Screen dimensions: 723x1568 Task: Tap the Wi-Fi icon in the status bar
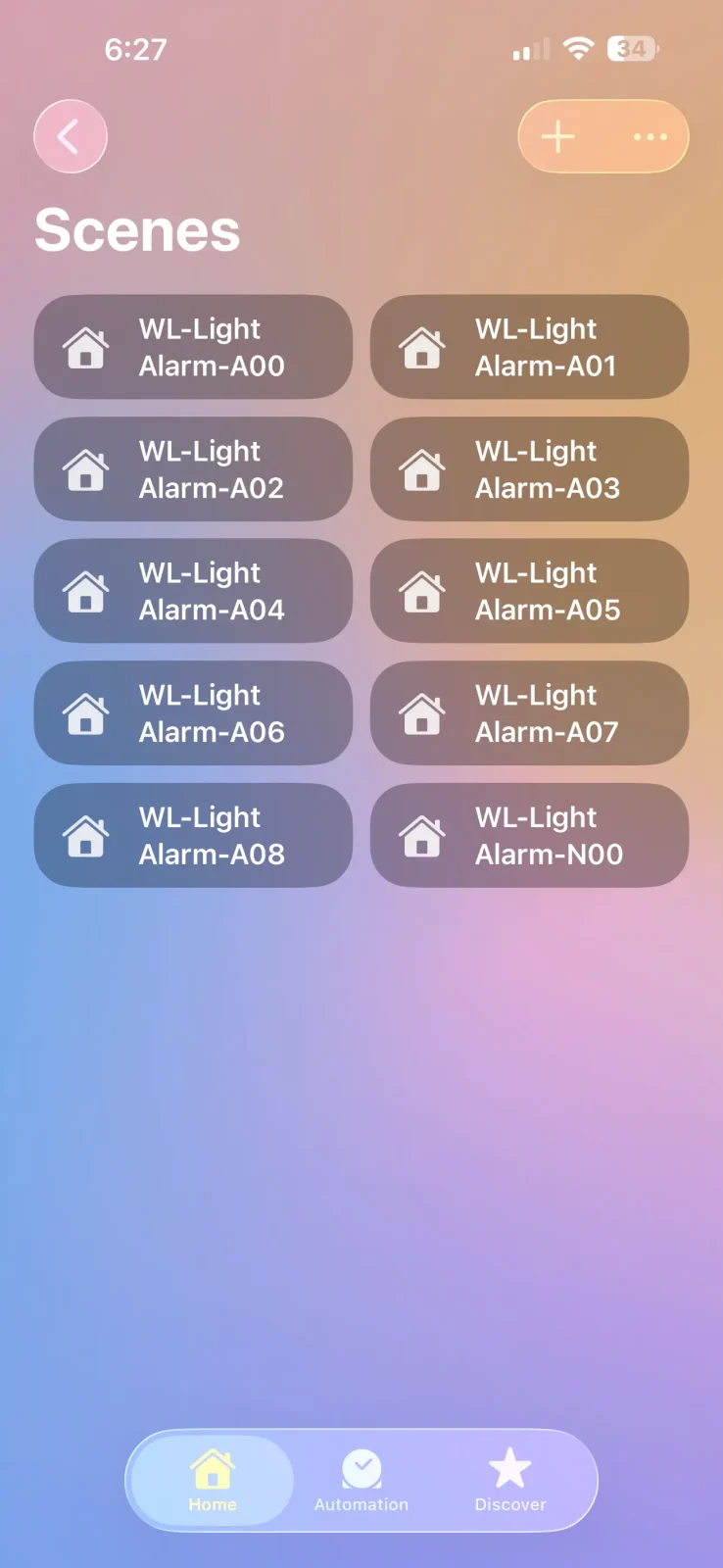[x=578, y=48]
